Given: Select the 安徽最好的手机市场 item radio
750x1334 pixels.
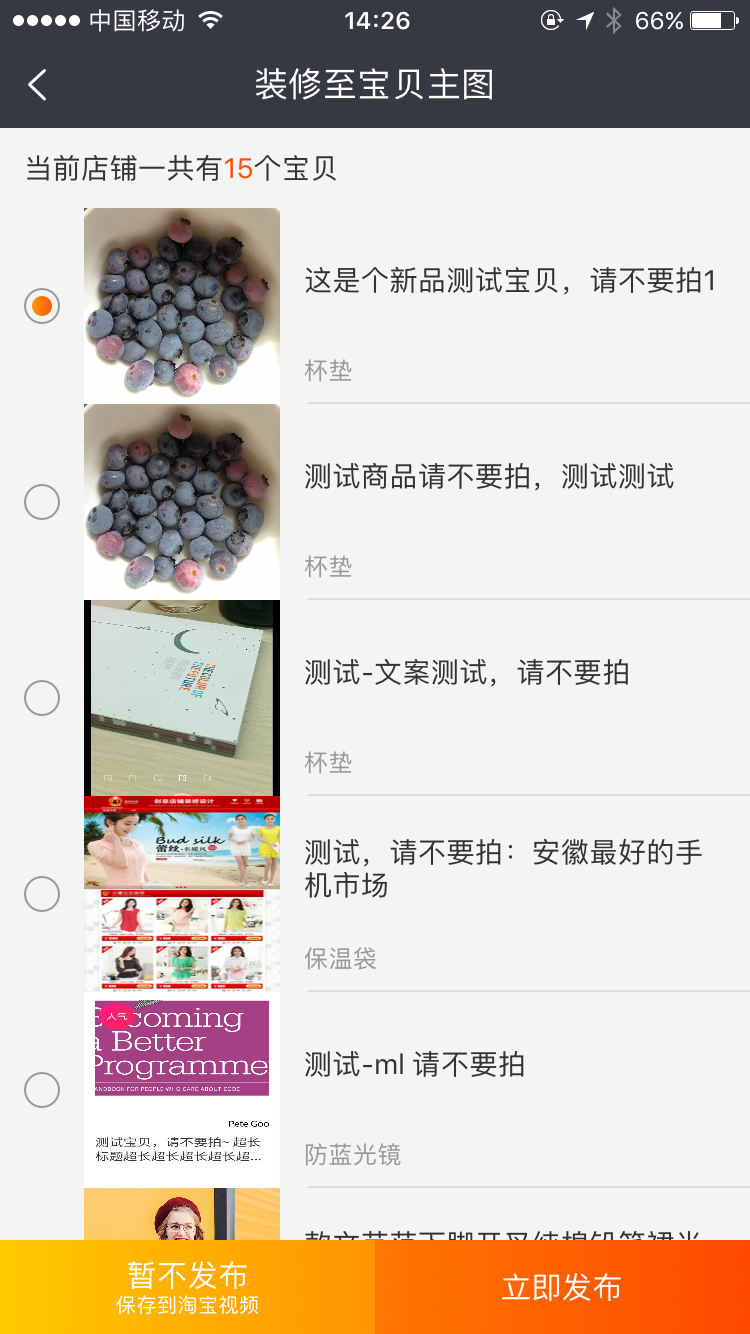Looking at the screenshot, I should click(x=42, y=893).
